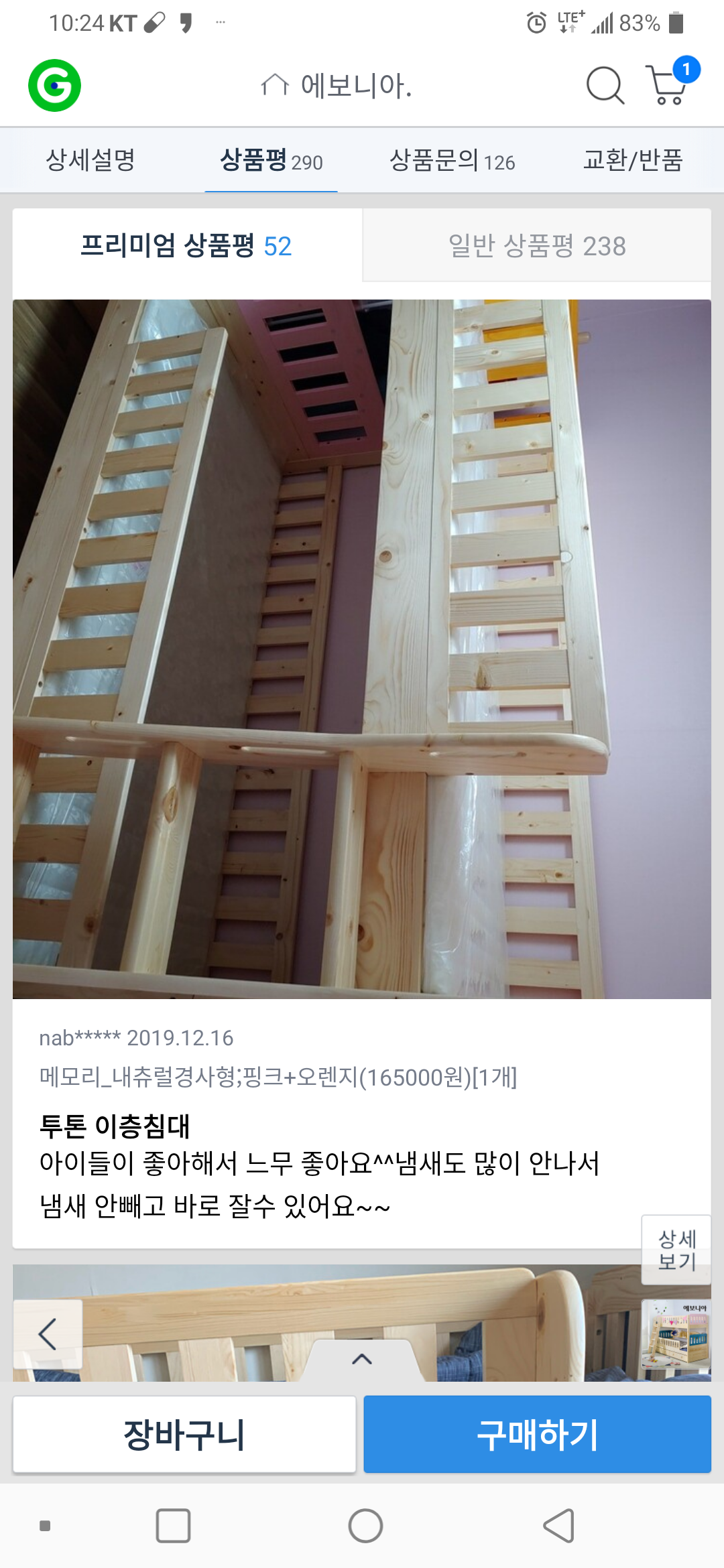This screenshot has height=1568, width=724.
Task: Open recent apps from navigation bar
Action: point(173,1526)
